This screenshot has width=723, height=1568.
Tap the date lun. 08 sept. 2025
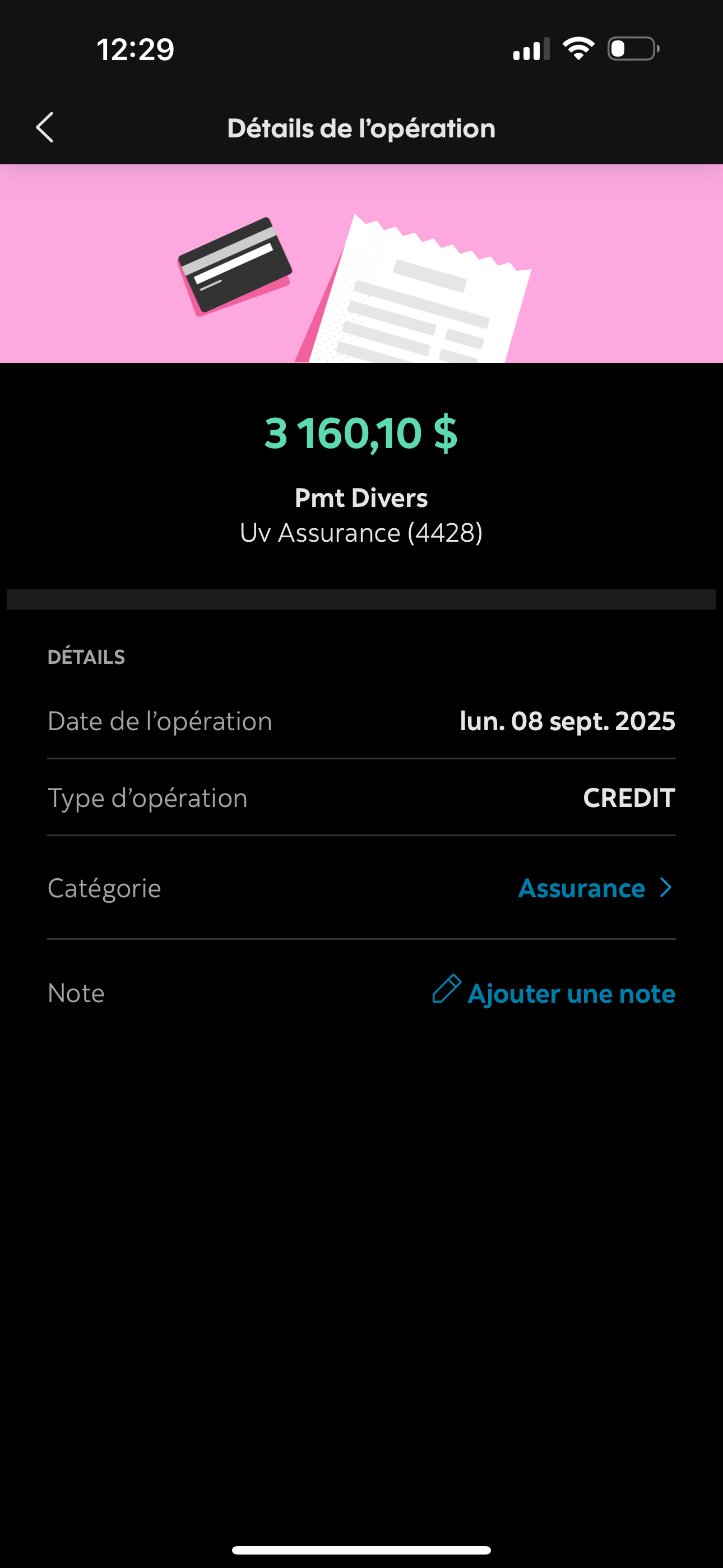pyautogui.click(x=567, y=721)
